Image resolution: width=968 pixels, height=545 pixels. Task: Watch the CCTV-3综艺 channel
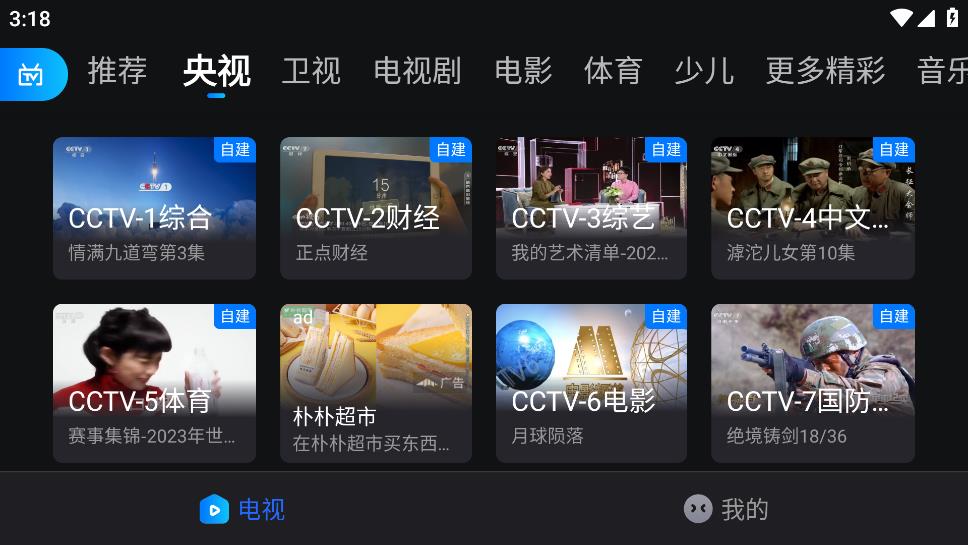point(591,208)
